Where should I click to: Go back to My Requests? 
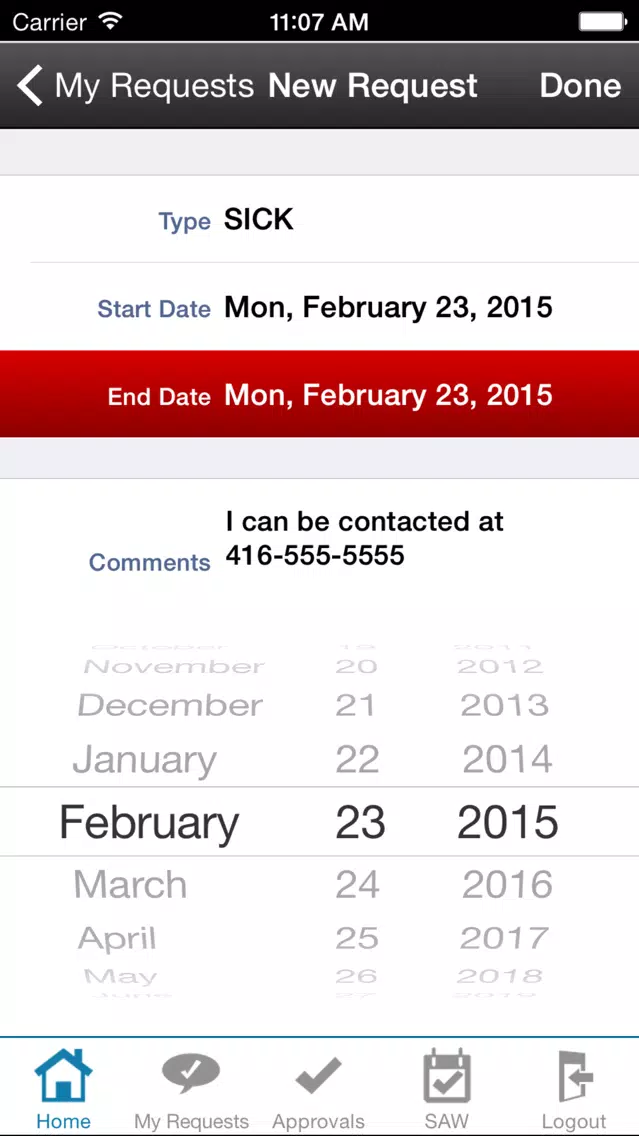(x=135, y=85)
